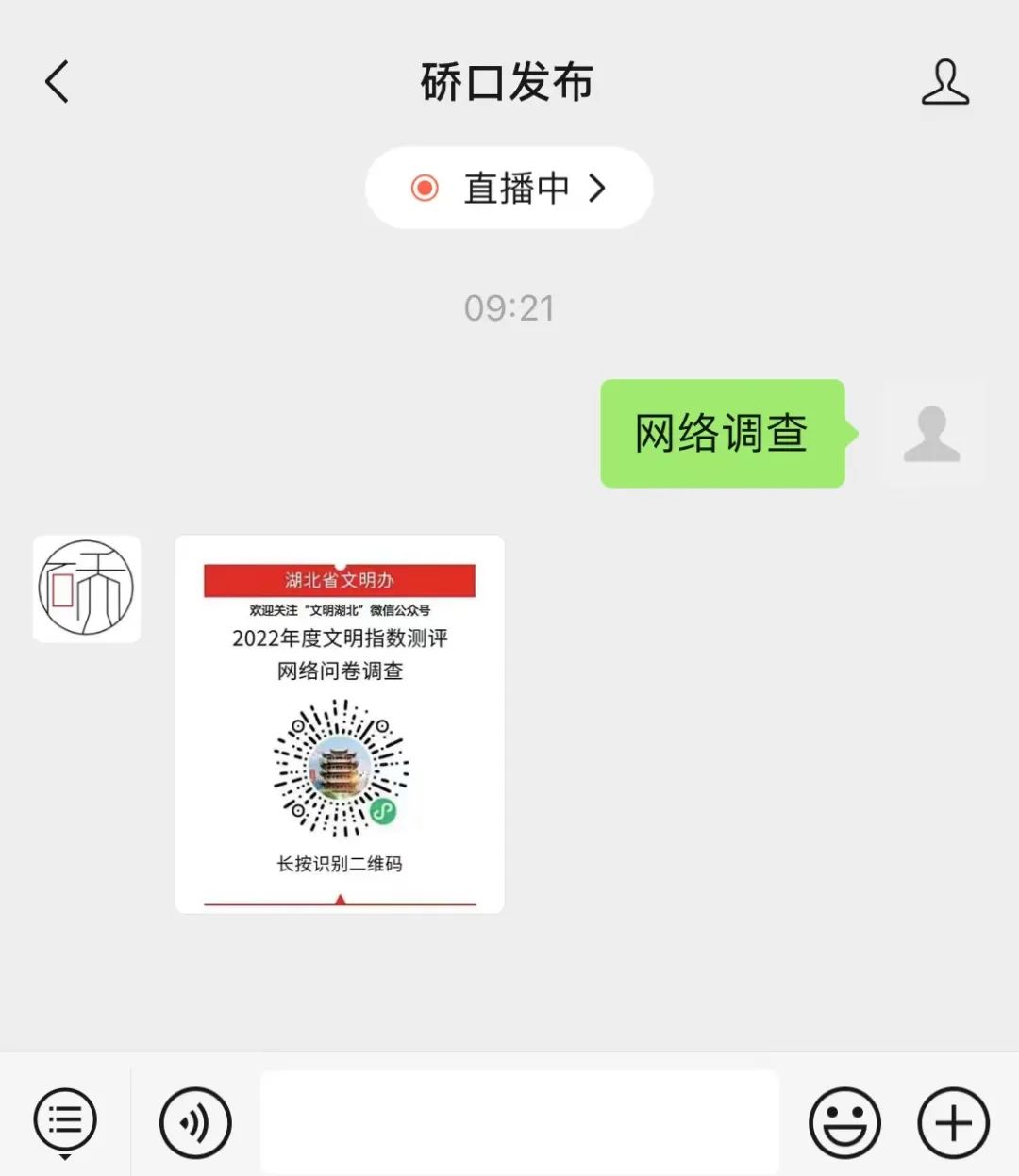Focus the message text field
This screenshot has width=1019, height=1176.
click(x=519, y=1121)
